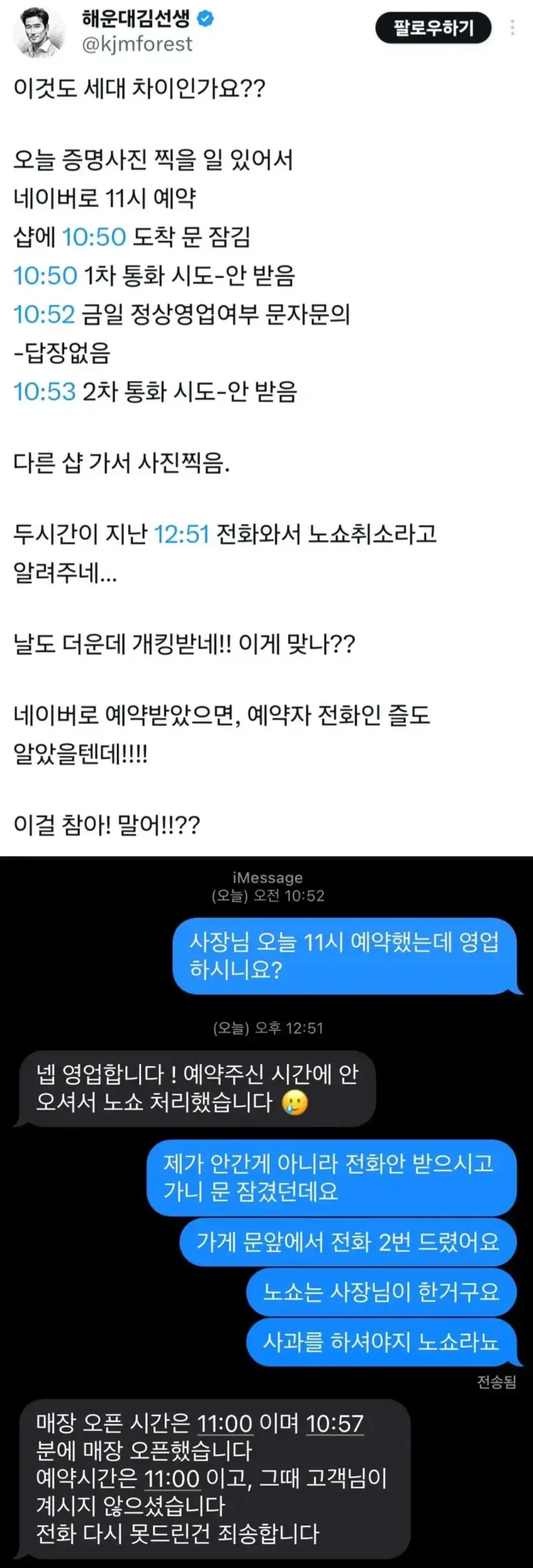Open the attached iMessage screenshot image

coord(266,1211)
